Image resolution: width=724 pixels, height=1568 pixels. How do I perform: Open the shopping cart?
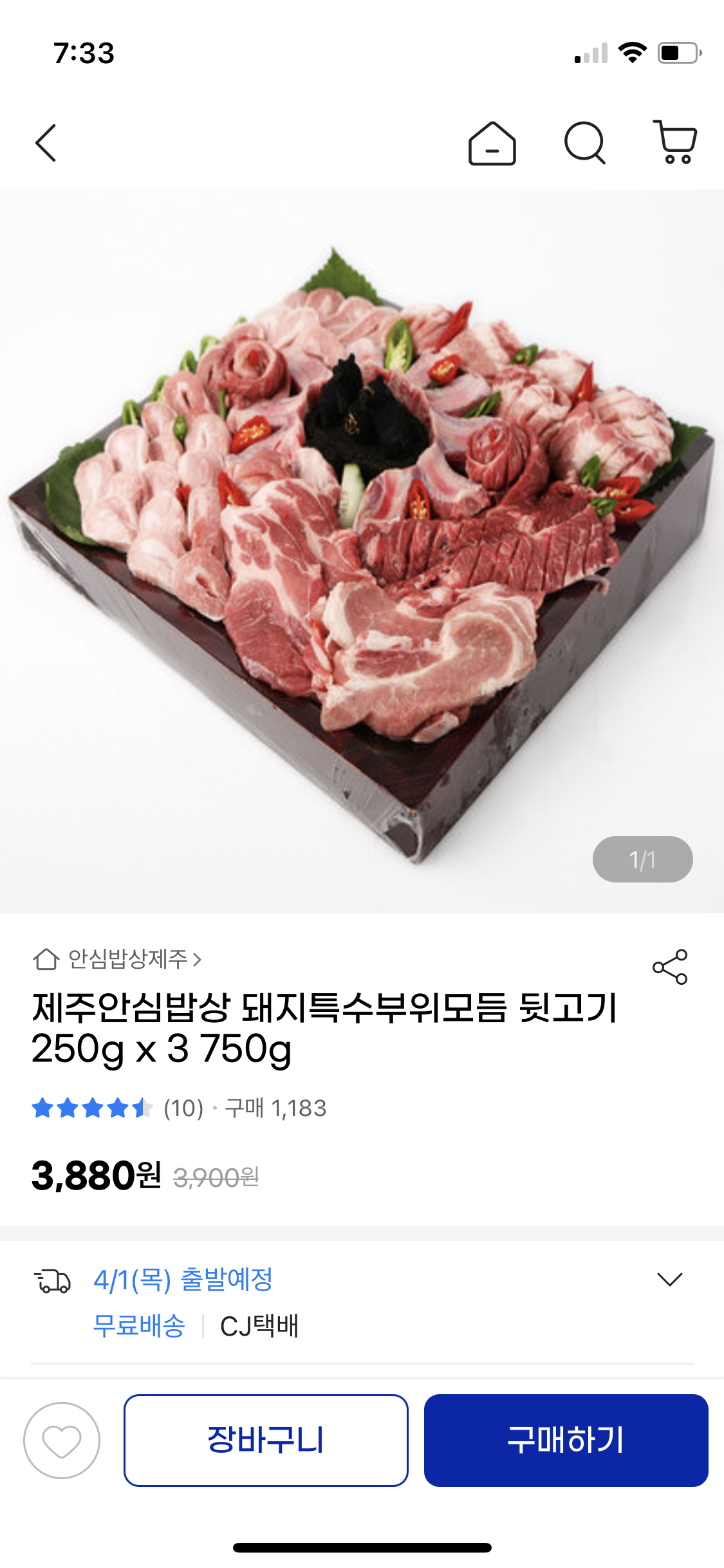point(674,142)
